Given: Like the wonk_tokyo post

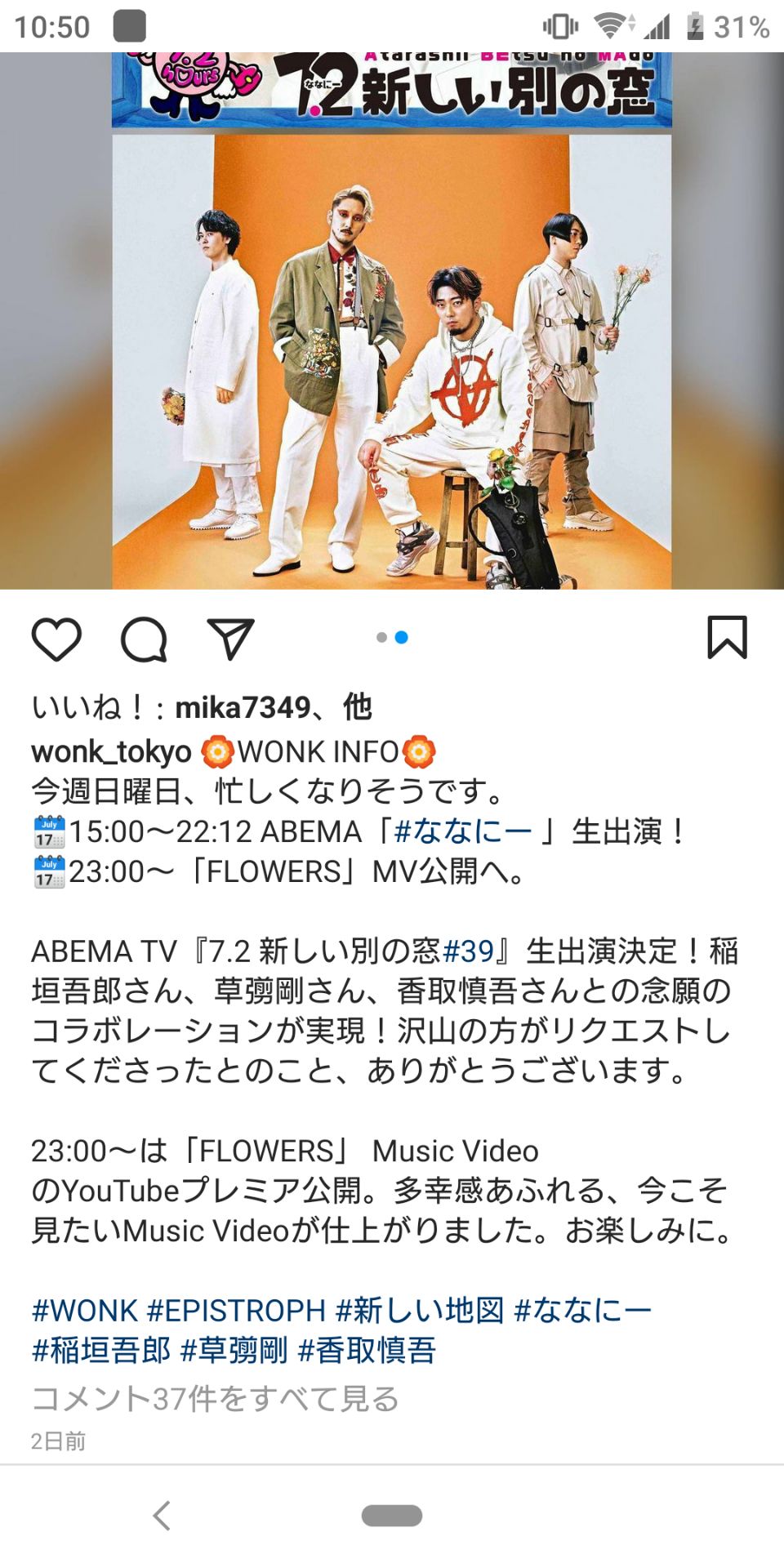Looking at the screenshot, I should point(56,639).
